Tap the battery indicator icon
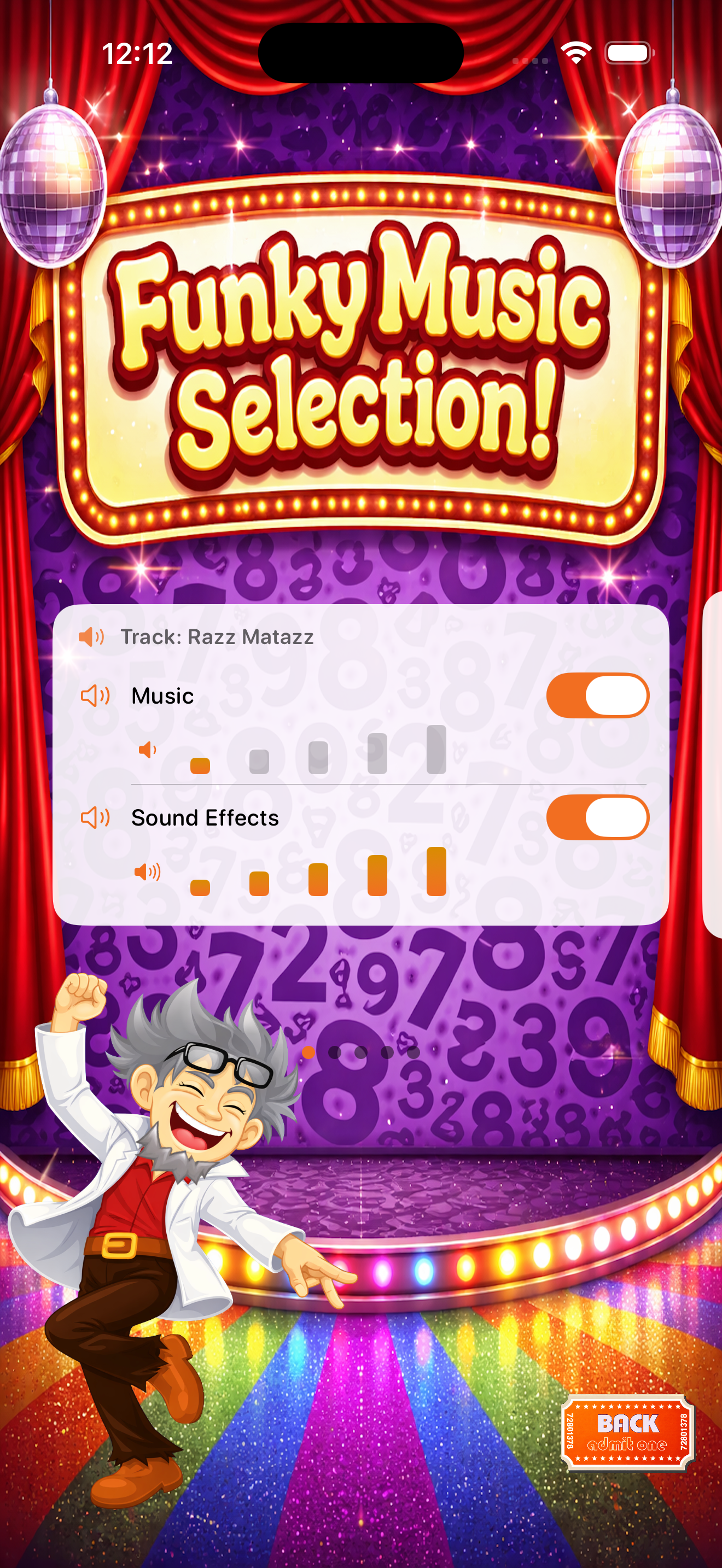The width and height of the screenshot is (722, 1568). point(628,52)
